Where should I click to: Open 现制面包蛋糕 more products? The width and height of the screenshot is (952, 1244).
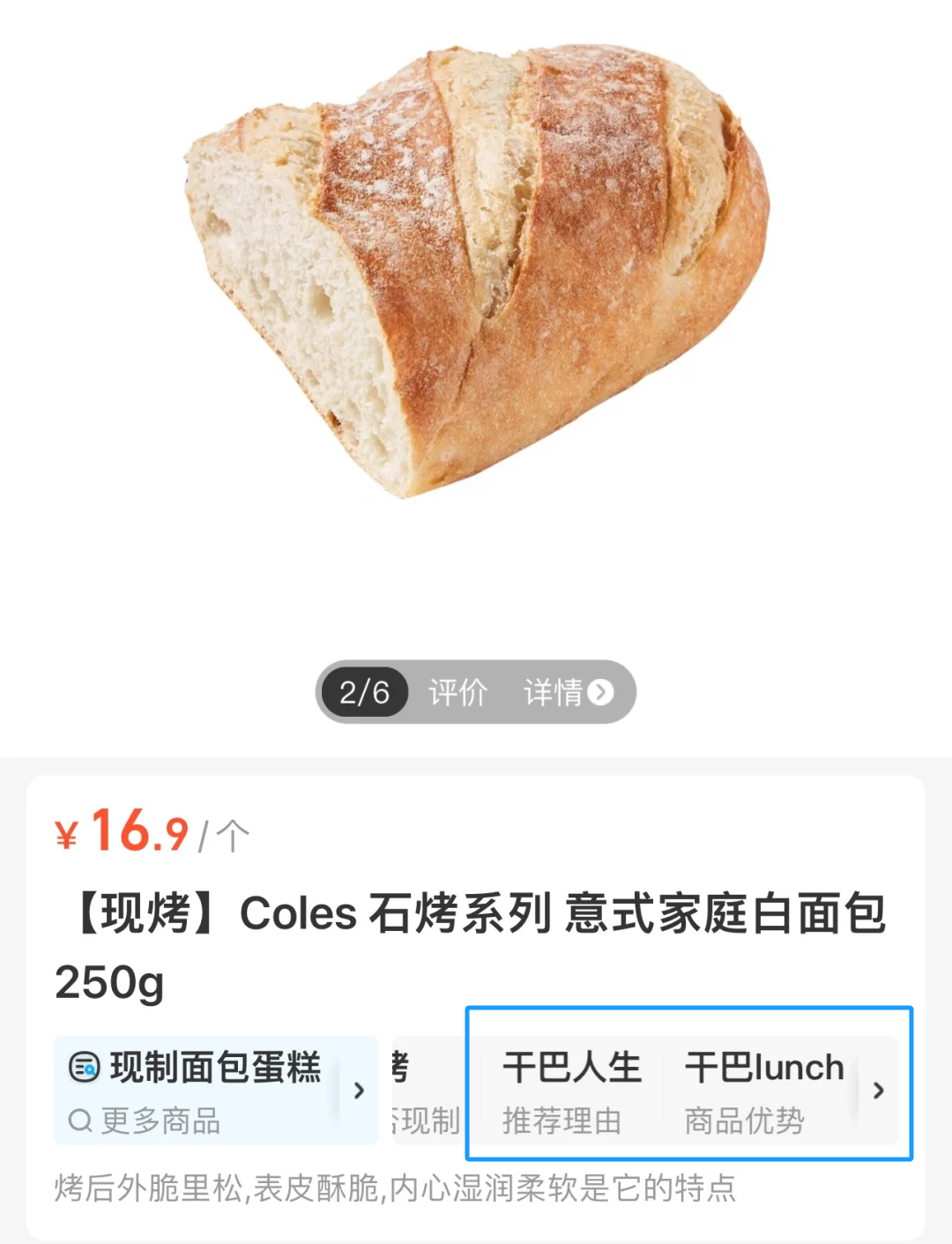tap(215, 1091)
